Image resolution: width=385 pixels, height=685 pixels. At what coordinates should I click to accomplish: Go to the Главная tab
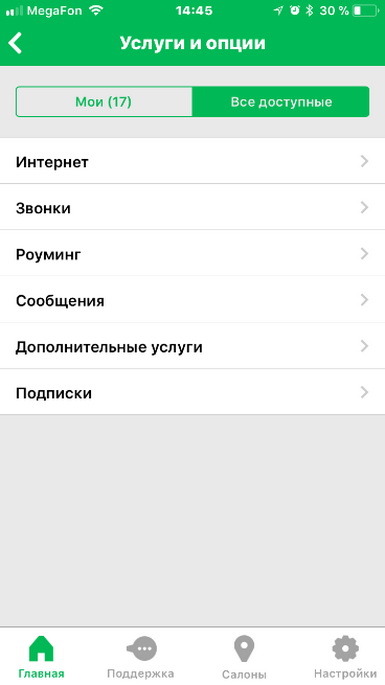tap(41, 656)
